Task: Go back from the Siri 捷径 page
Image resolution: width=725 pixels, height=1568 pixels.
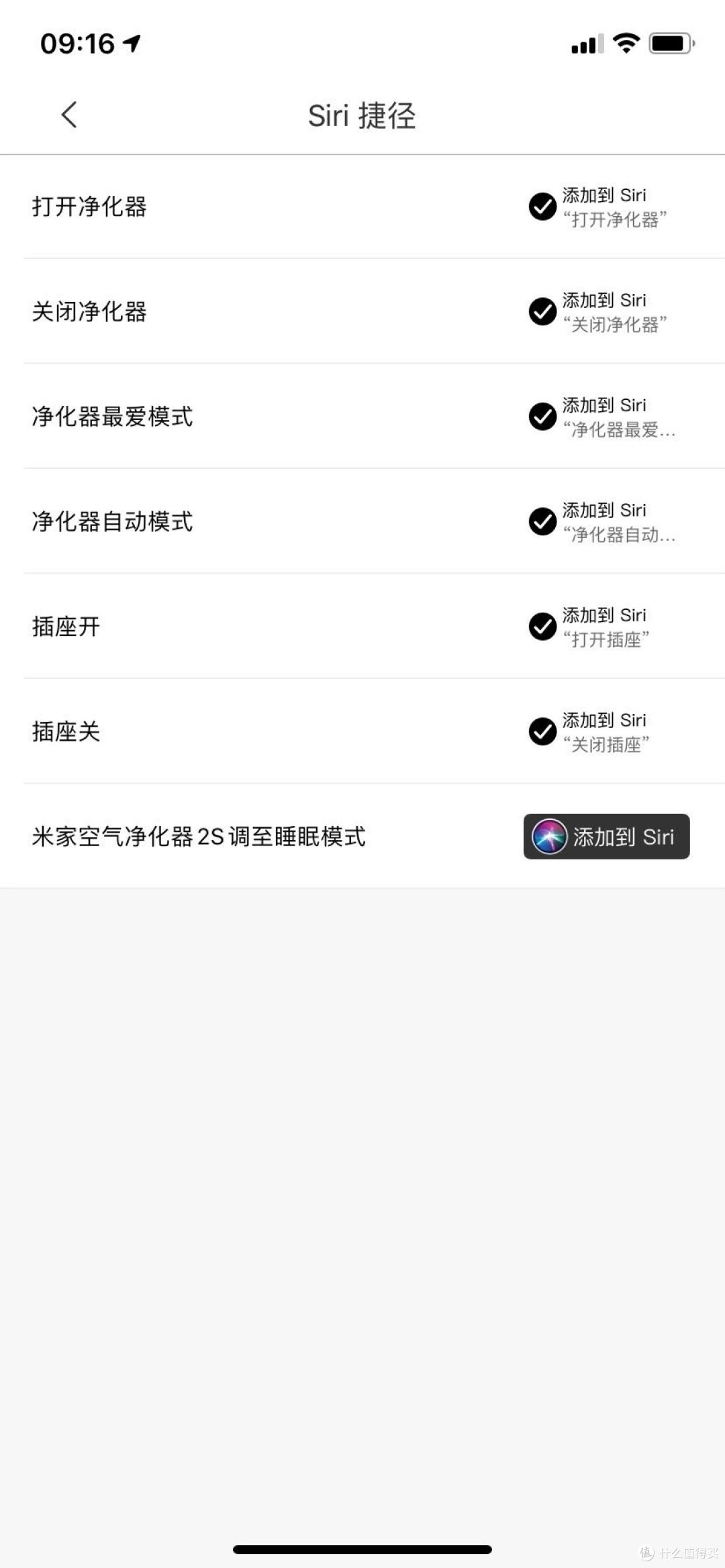Action: click(x=69, y=115)
